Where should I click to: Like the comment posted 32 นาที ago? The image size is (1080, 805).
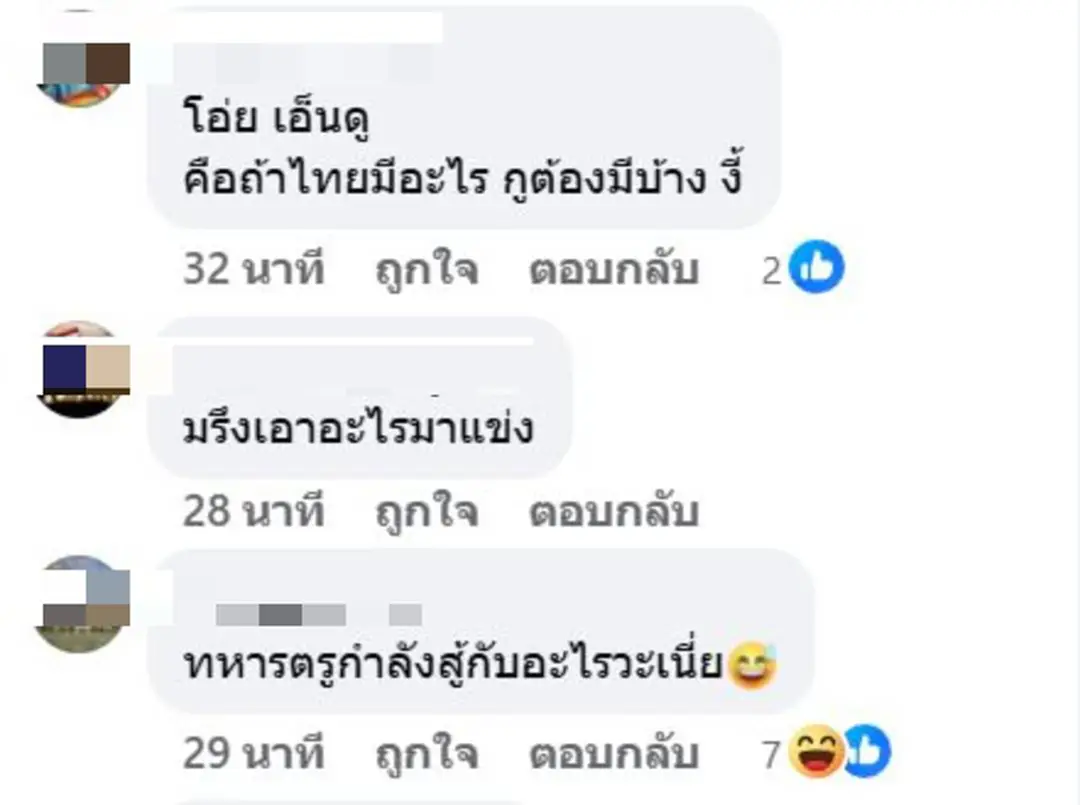point(426,270)
